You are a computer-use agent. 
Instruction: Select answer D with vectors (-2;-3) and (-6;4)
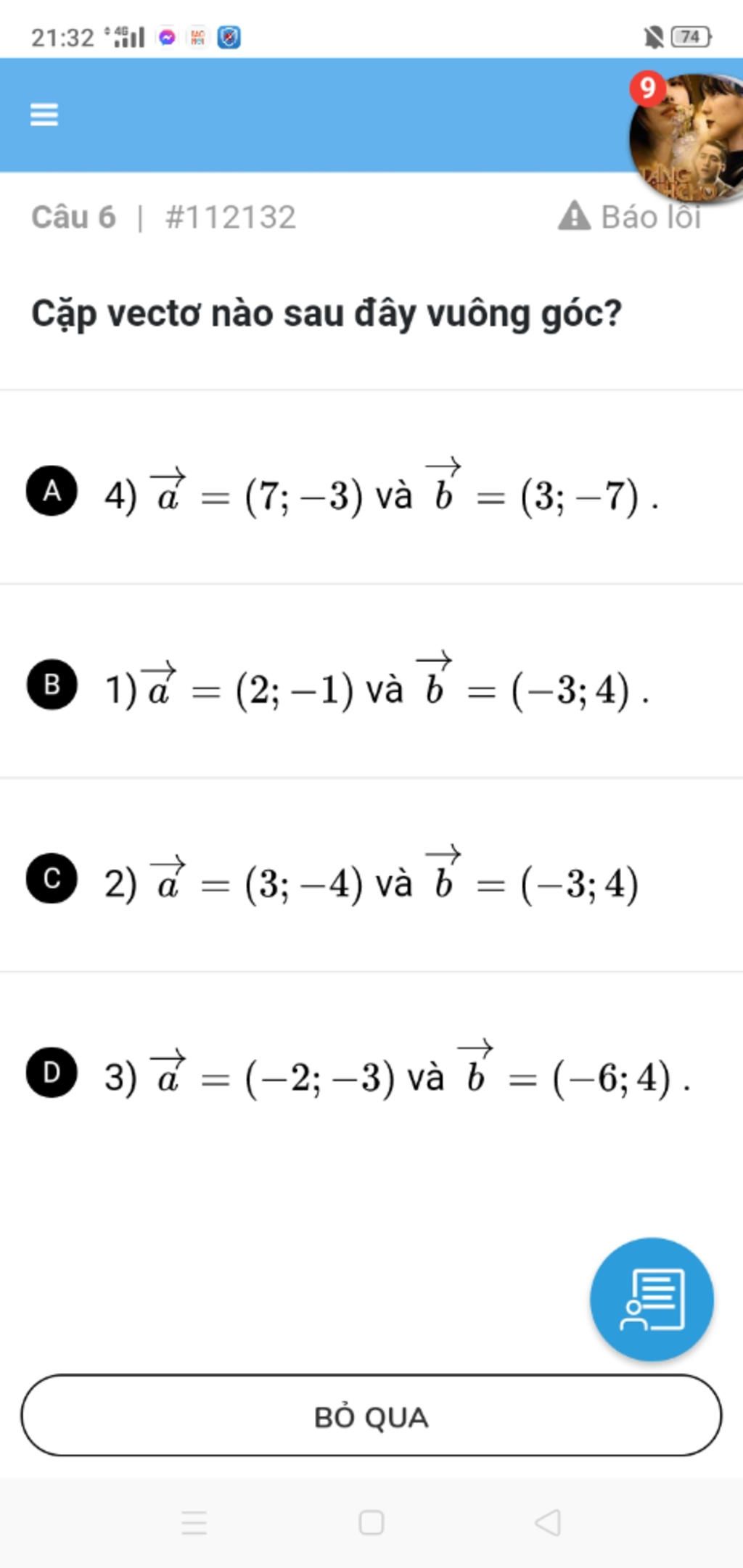click(52, 1073)
